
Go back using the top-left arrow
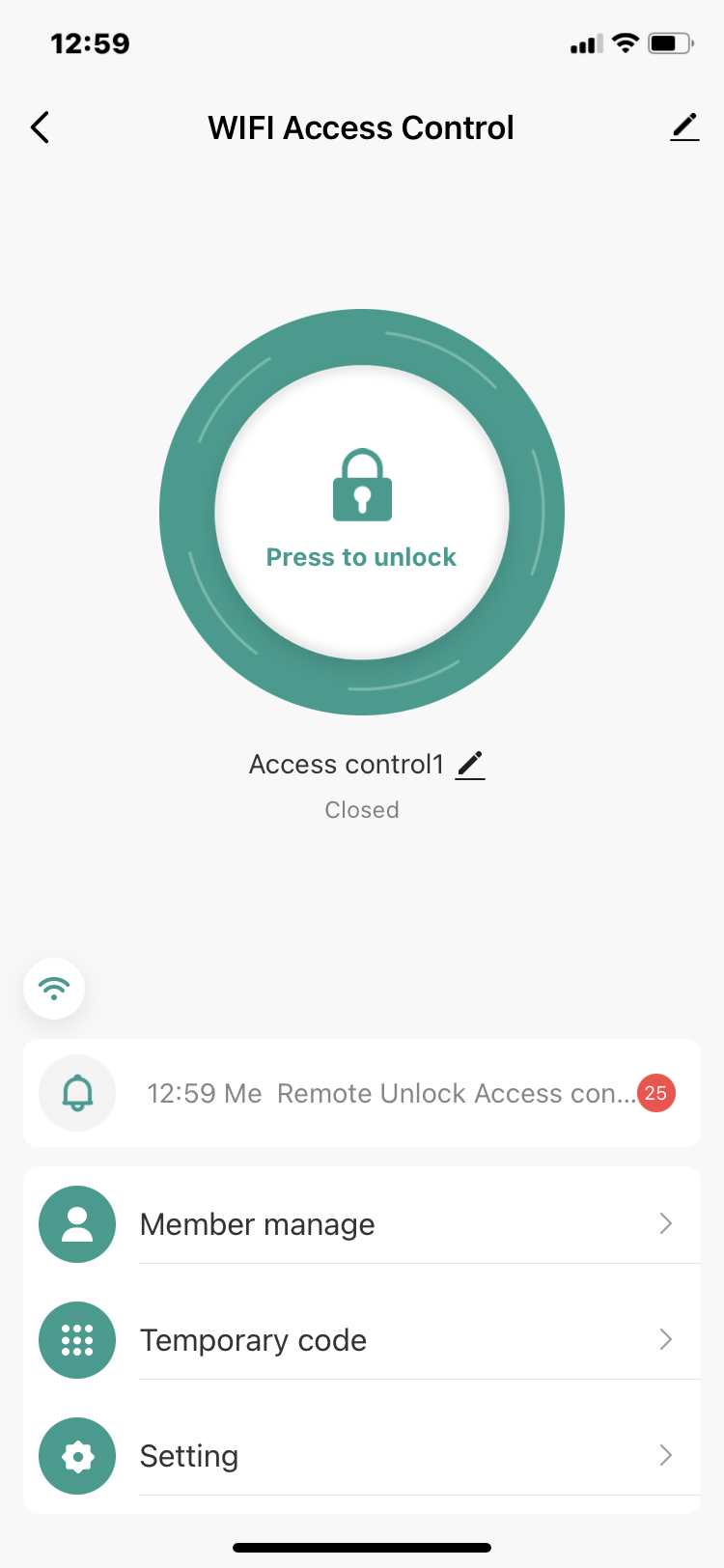click(x=41, y=127)
